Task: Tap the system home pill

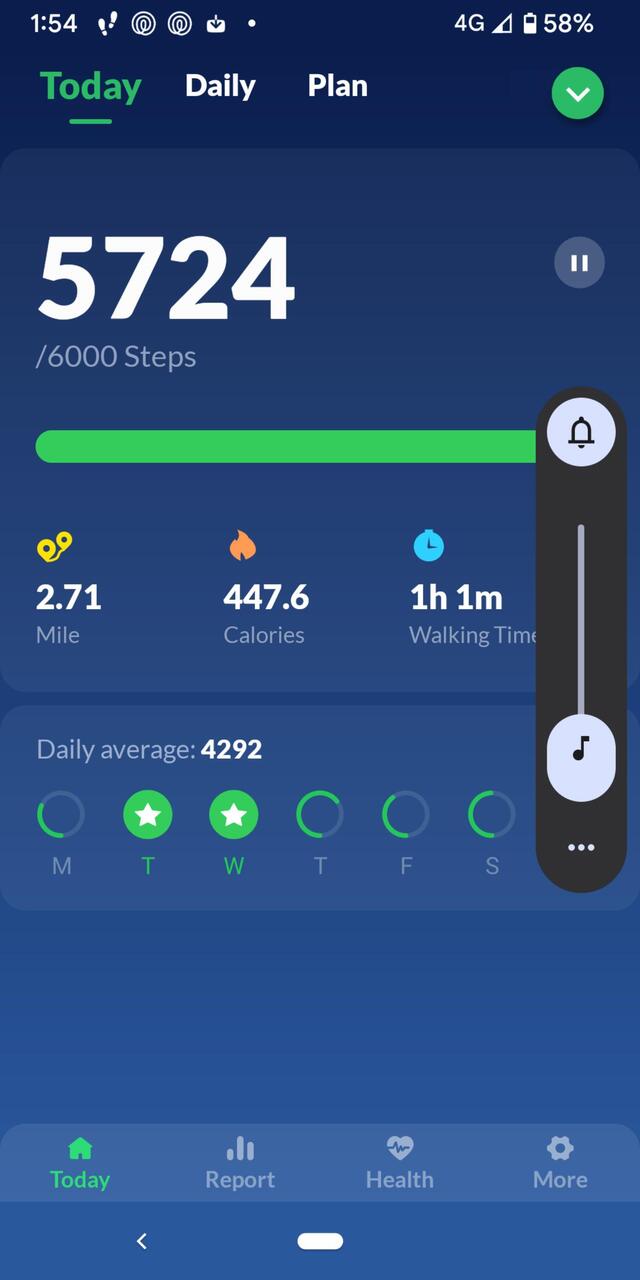Action: [320, 1241]
